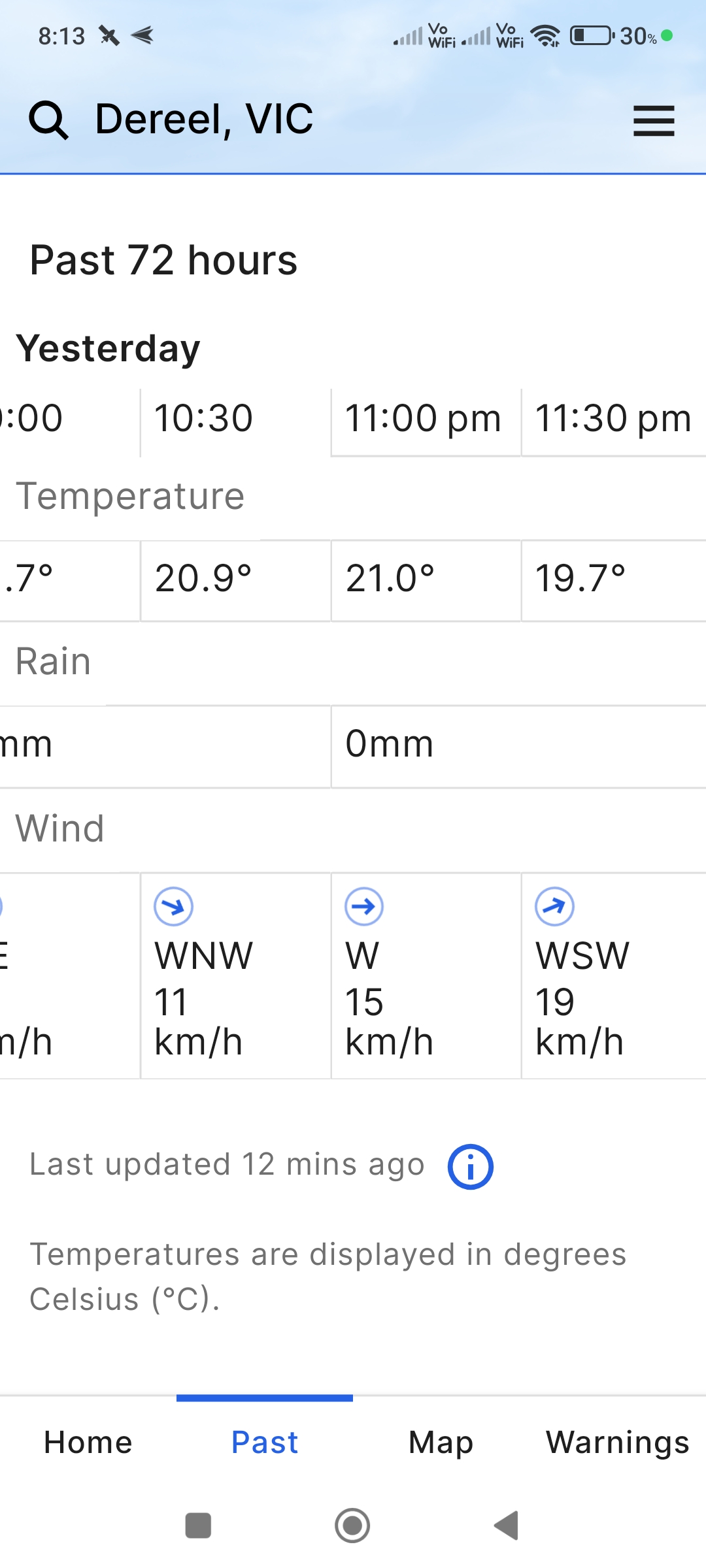
Task: Switch to the Map tab
Action: (x=440, y=1441)
